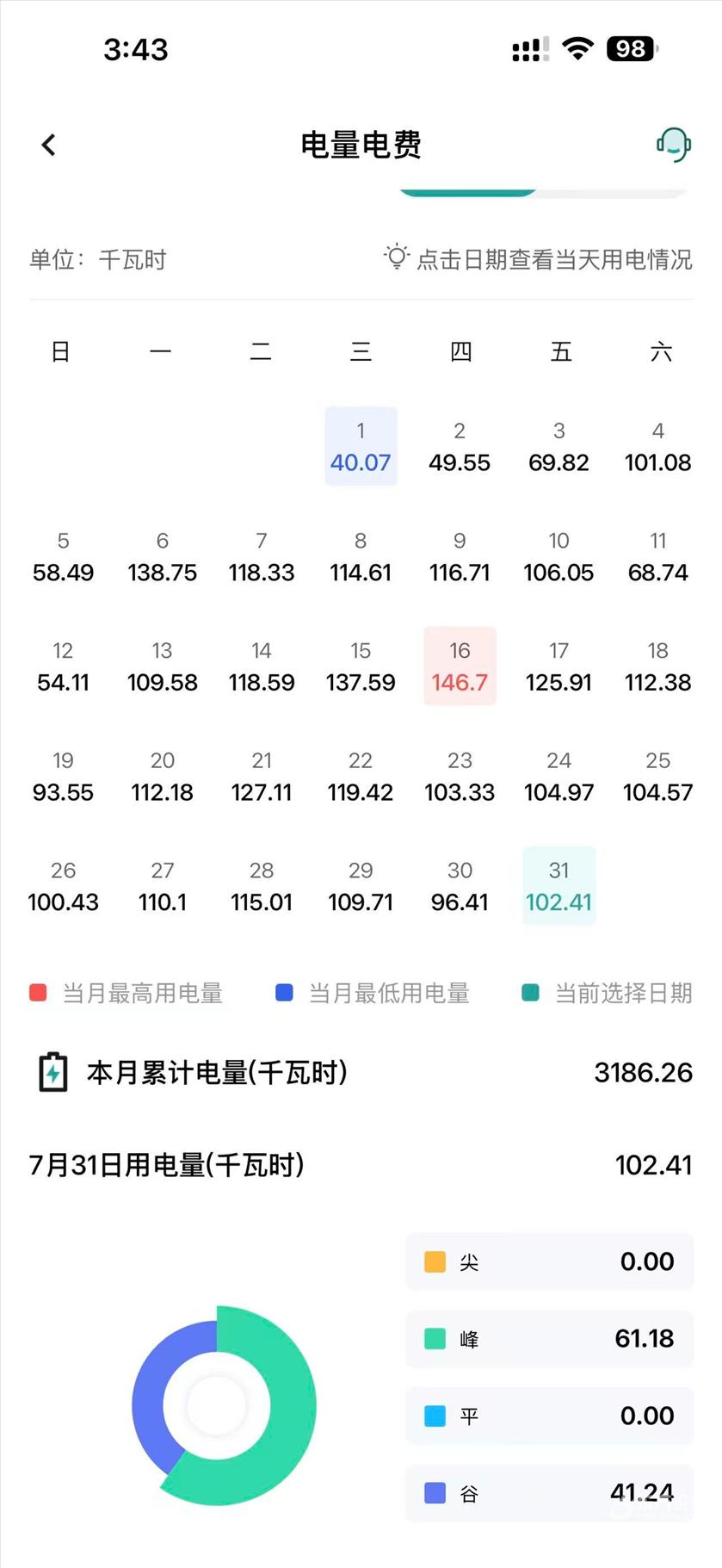View day 26 usage of 100.43
The image size is (722, 1568).
[x=63, y=886]
